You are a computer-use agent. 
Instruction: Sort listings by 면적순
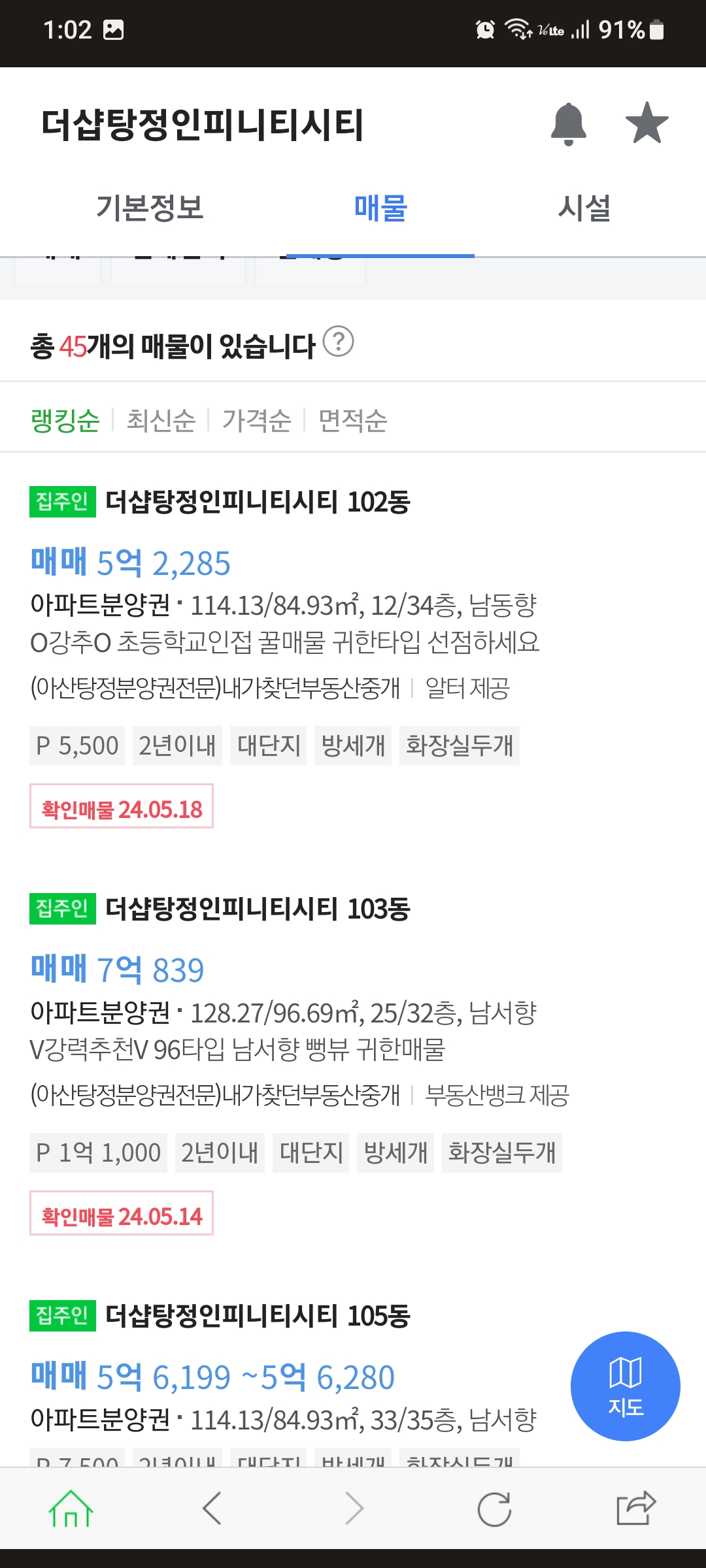click(x=352, y=420)
